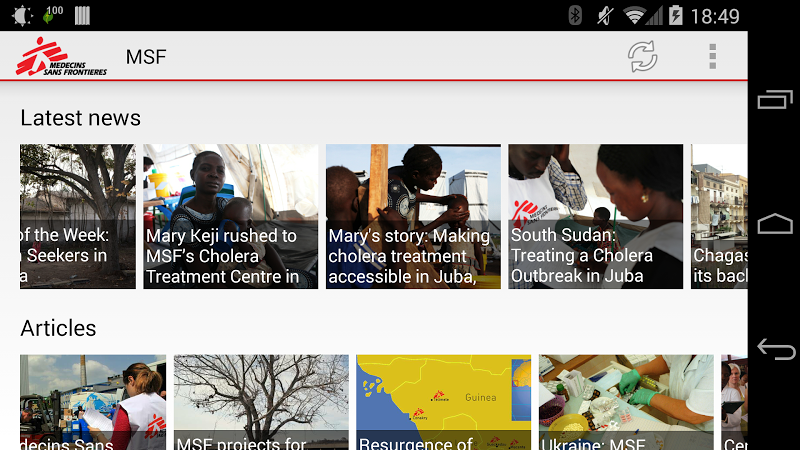Open the Chagas news card
Viewport: 800px width, 450px height.
pos(719,217)
